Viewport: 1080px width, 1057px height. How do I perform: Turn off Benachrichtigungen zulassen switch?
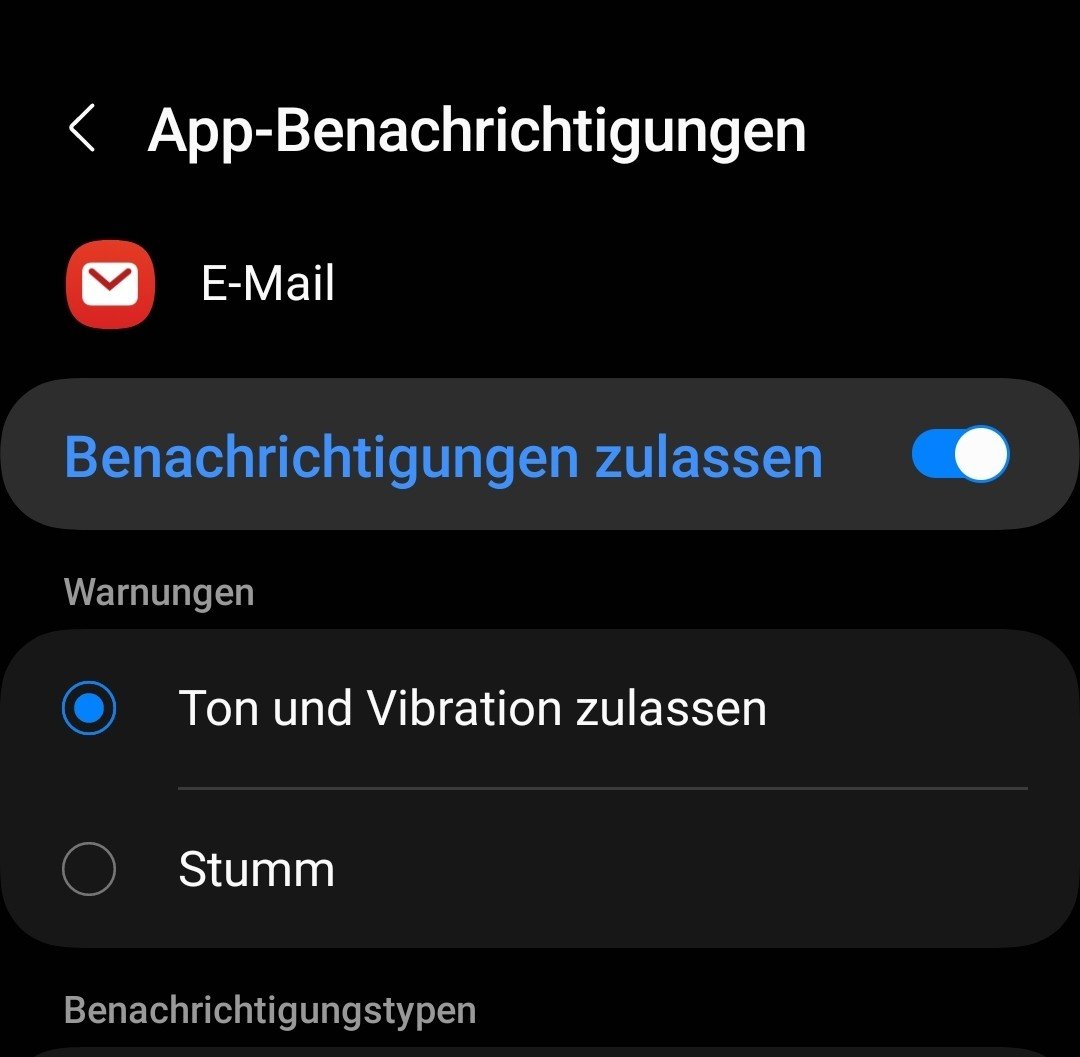(x=959, y=455)
